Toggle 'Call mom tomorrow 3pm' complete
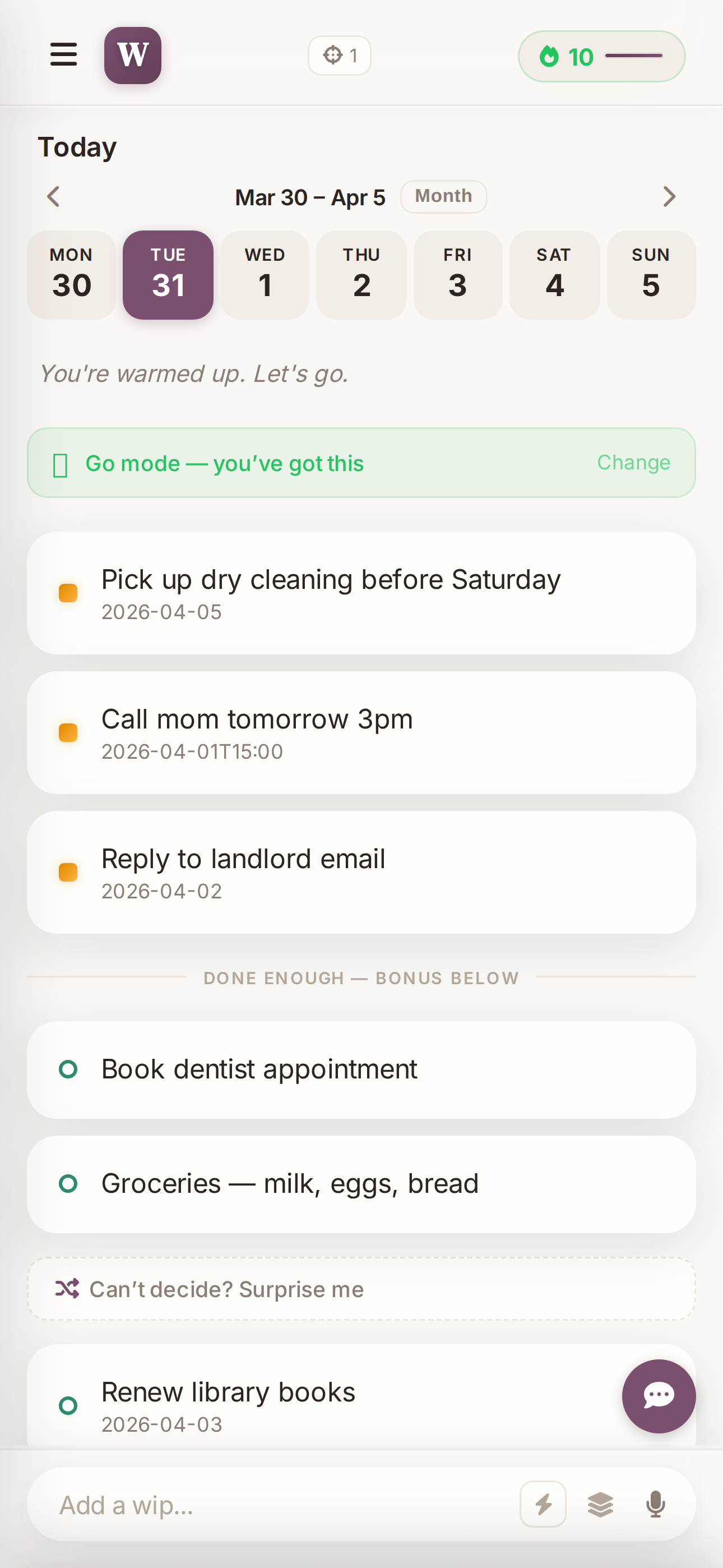Viewport: 723px width, 1568px height. click(68, 732)
